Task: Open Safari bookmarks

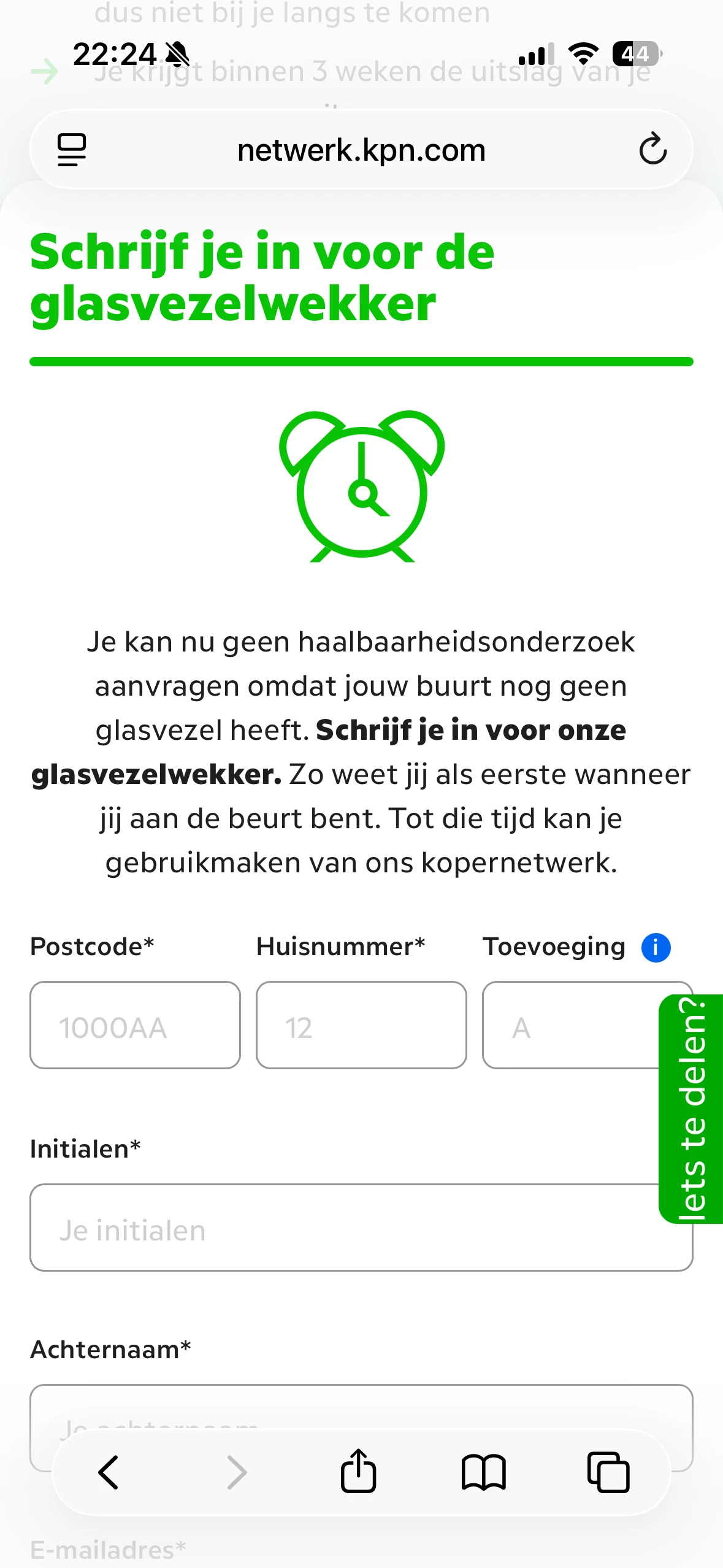Action: 483,1472
